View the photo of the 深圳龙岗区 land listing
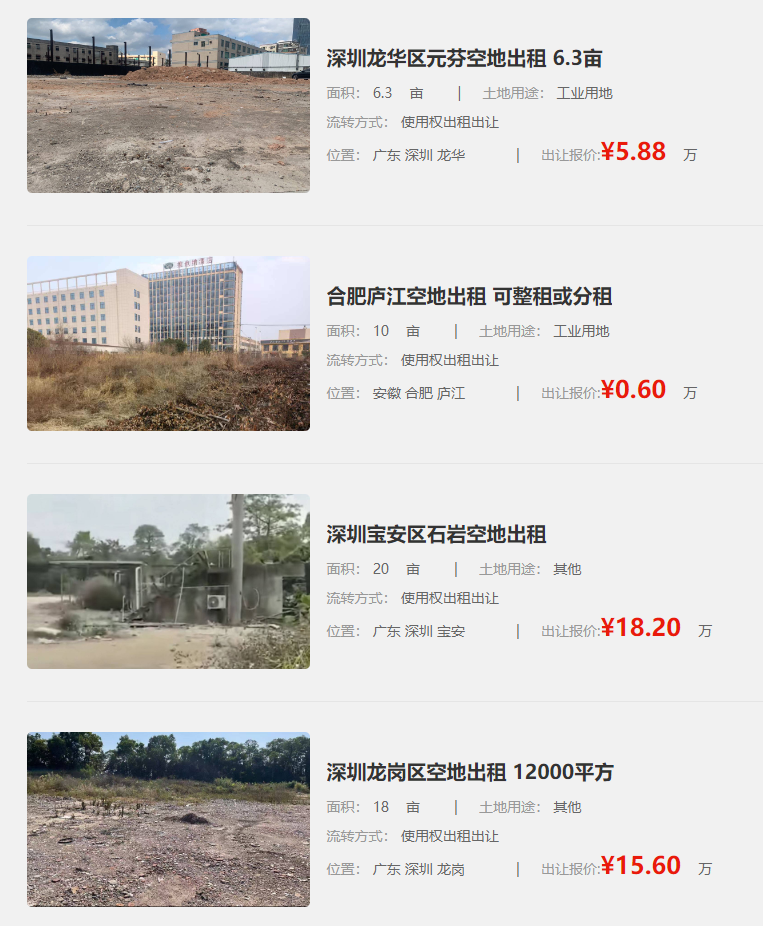Viewport: 763px width, 926px height. [x=168, y=819]
